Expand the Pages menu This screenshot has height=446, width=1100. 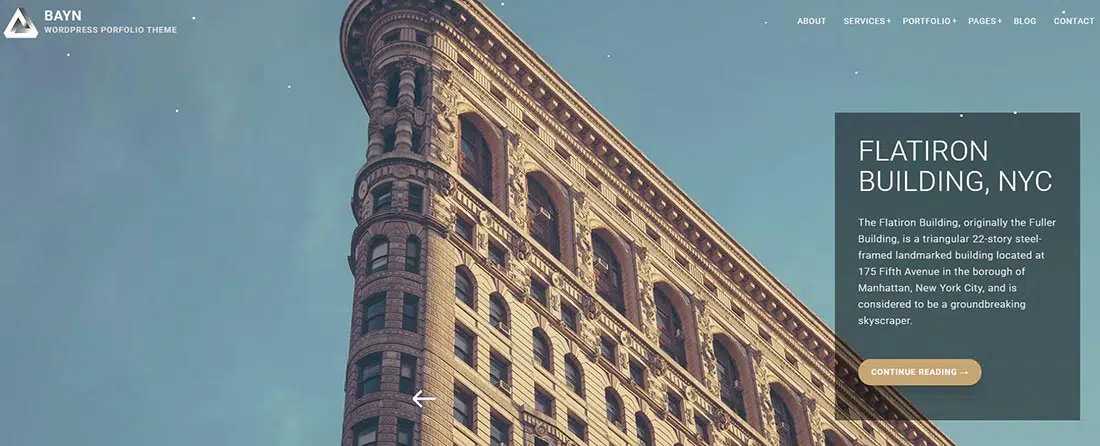click(984, 21)
